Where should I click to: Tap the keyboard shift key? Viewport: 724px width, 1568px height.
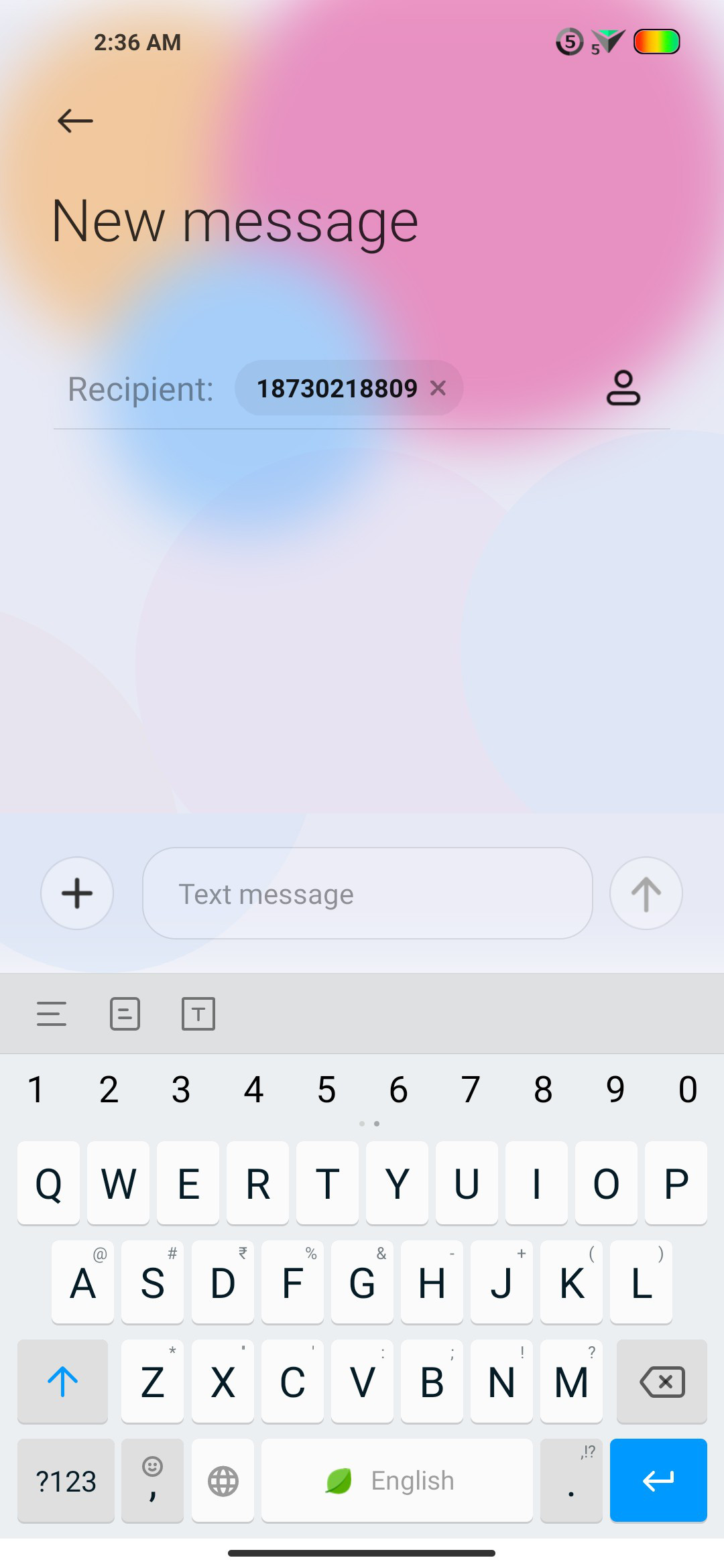pos(63,1381)
